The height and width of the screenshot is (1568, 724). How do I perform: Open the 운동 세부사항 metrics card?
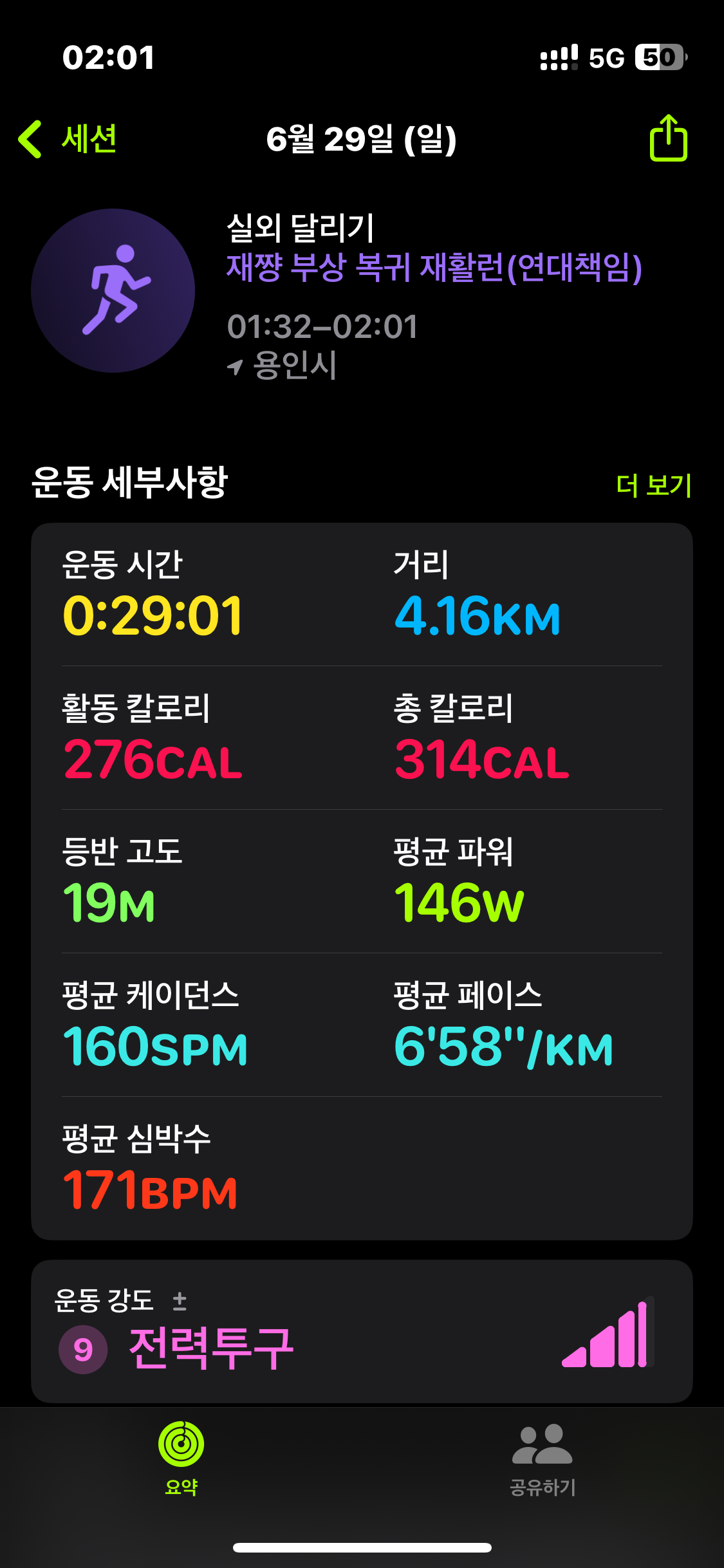362,881
